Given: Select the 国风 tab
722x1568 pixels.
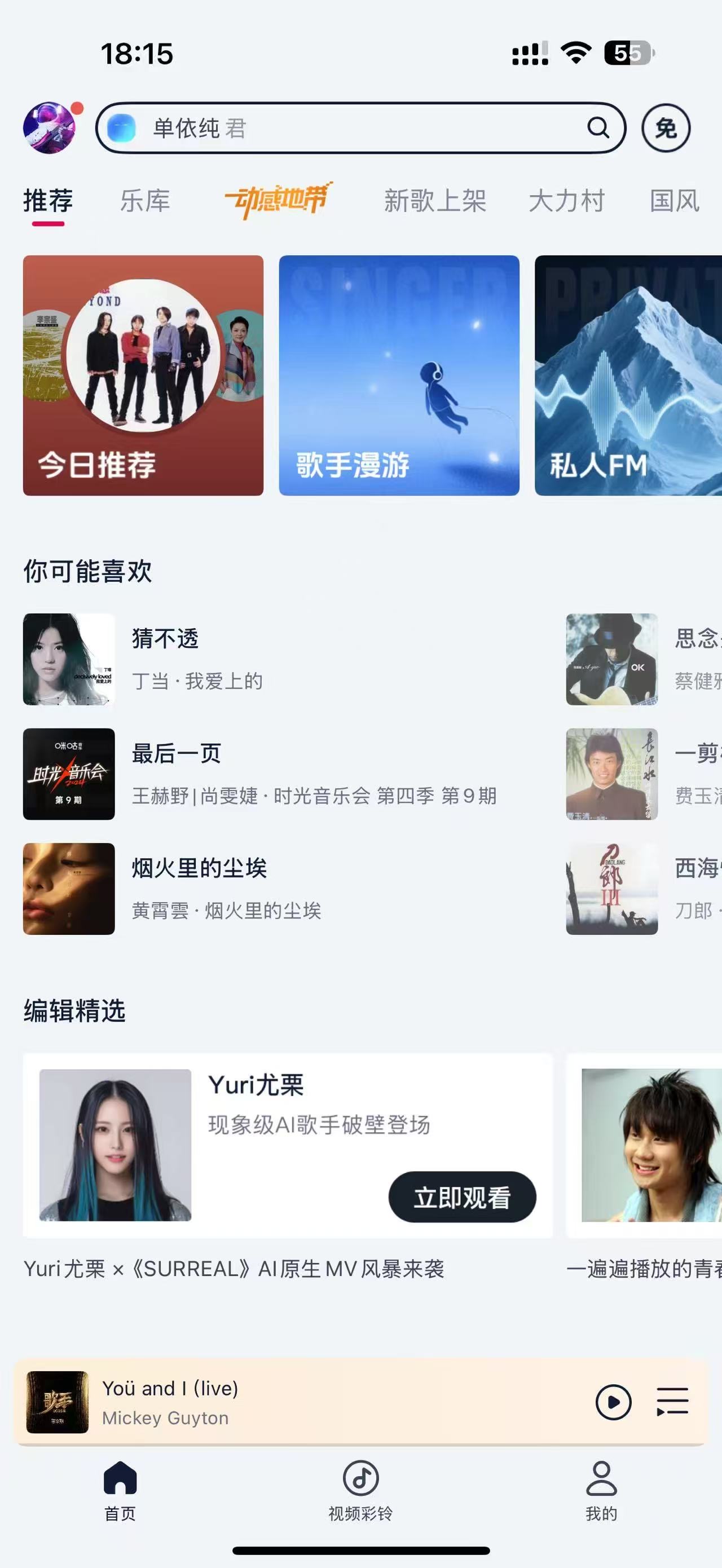Looking at the screenshot, I should coord(675,201).
